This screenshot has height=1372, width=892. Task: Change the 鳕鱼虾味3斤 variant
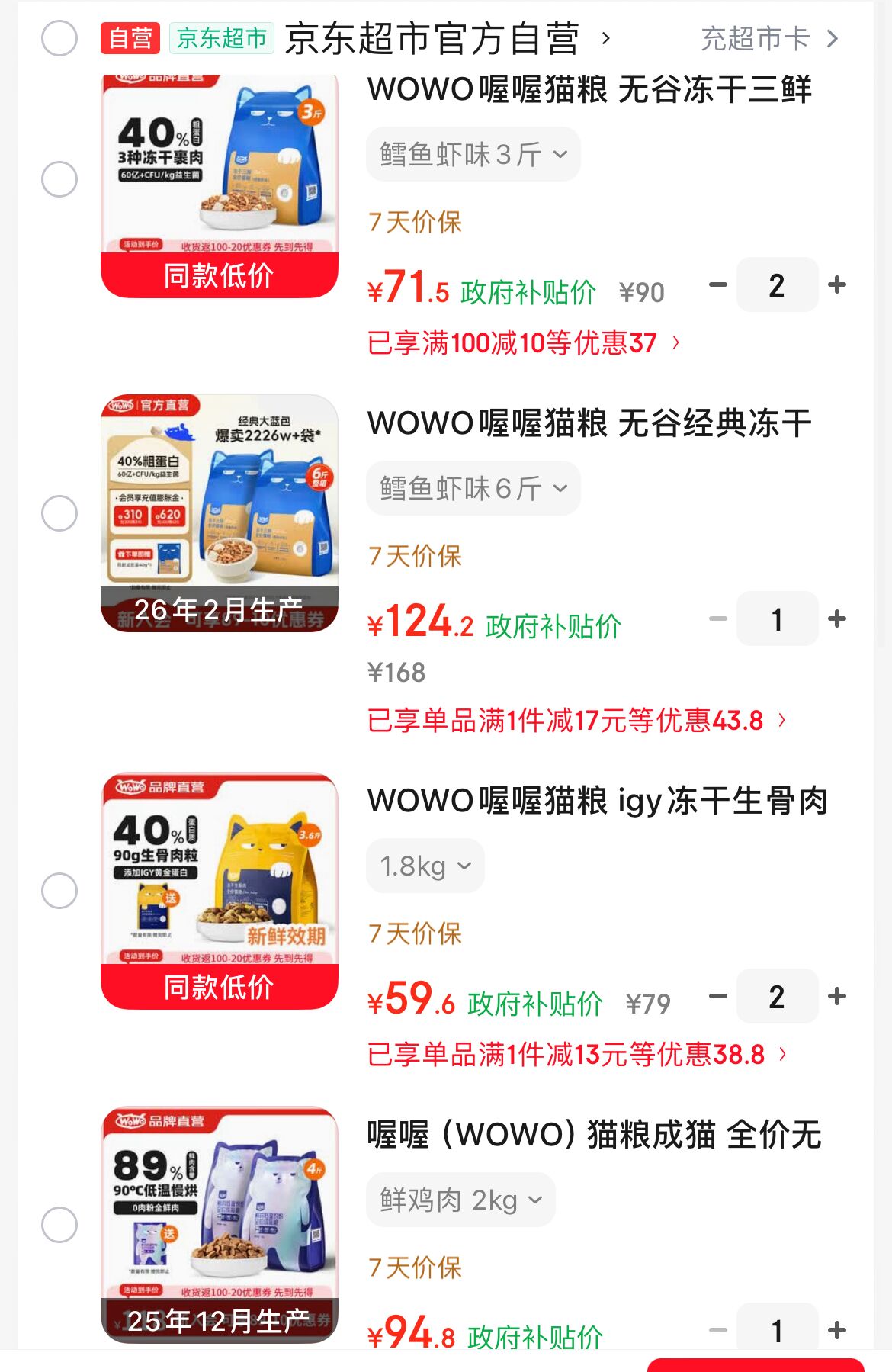click(473, 155)
